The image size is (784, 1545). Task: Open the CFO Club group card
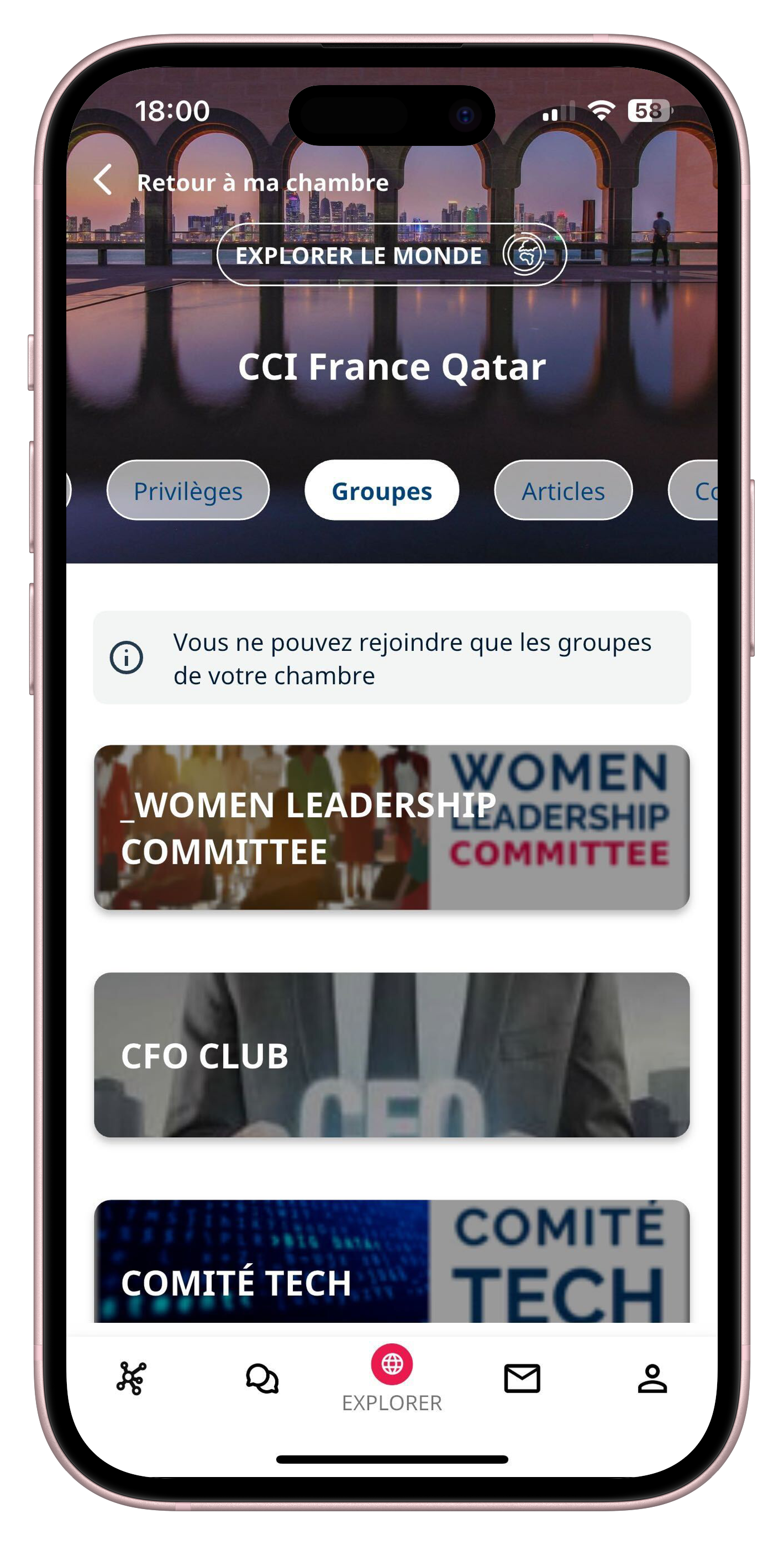click(x=392, y=1055)
